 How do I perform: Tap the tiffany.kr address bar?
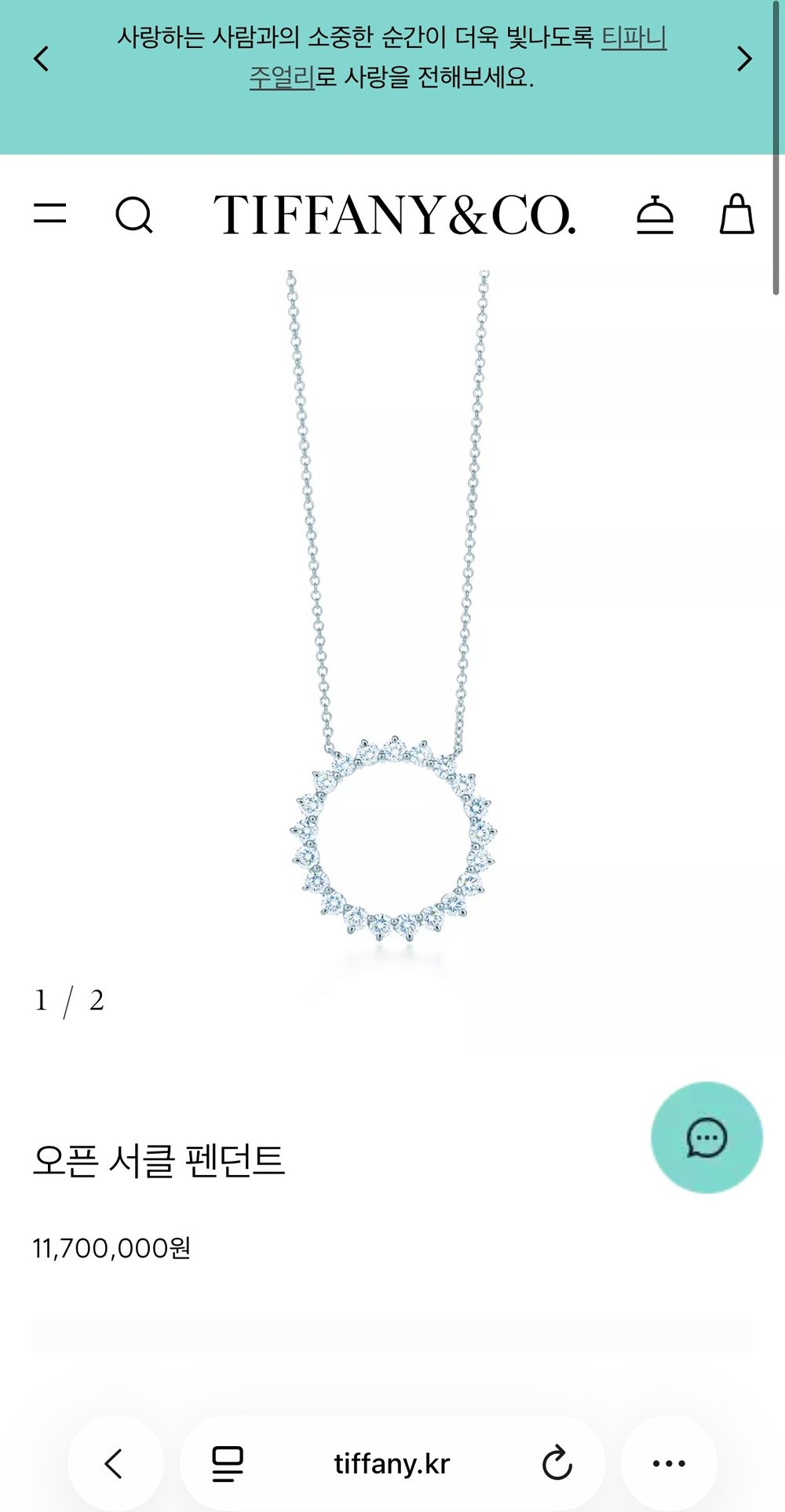coord(392,1463)
